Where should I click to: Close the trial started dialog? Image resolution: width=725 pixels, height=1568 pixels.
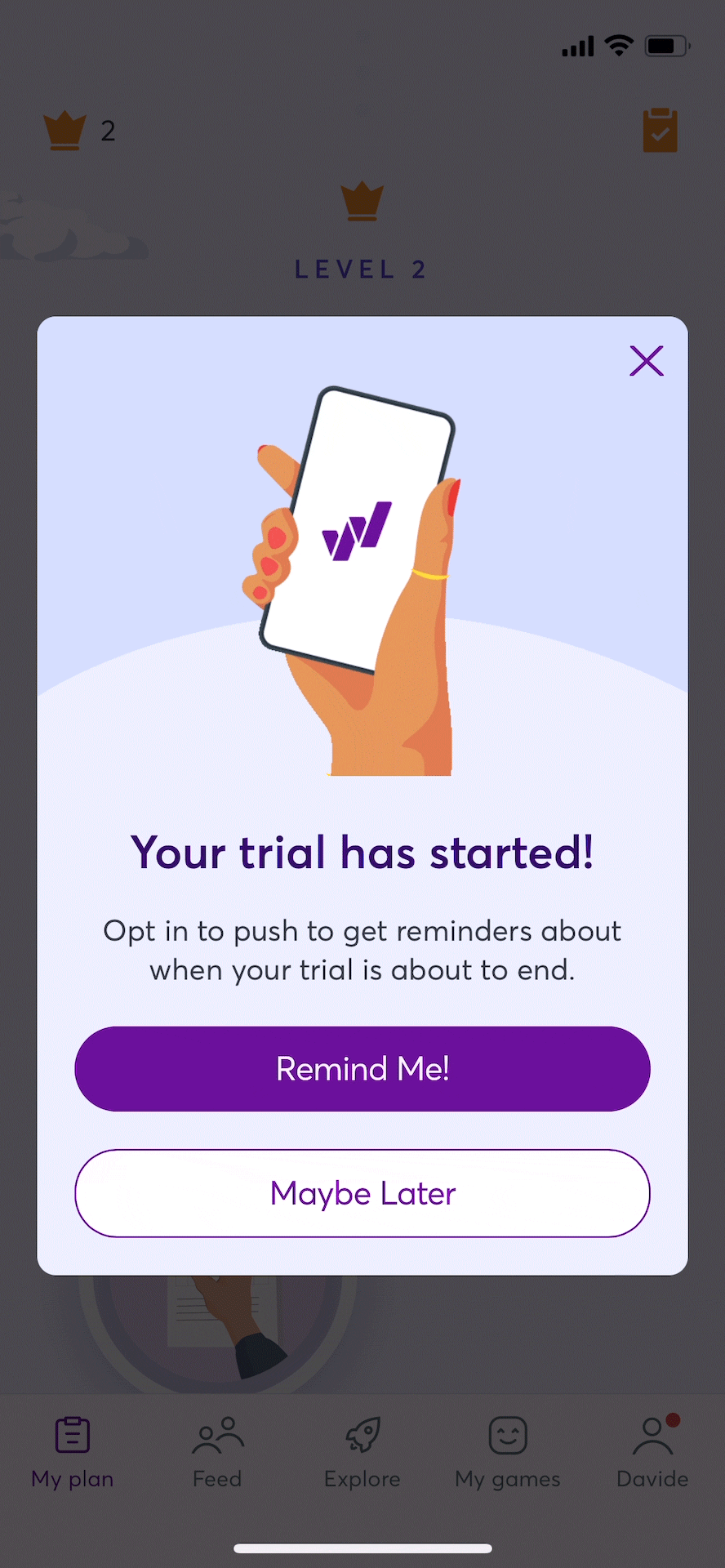pos(647,361)
